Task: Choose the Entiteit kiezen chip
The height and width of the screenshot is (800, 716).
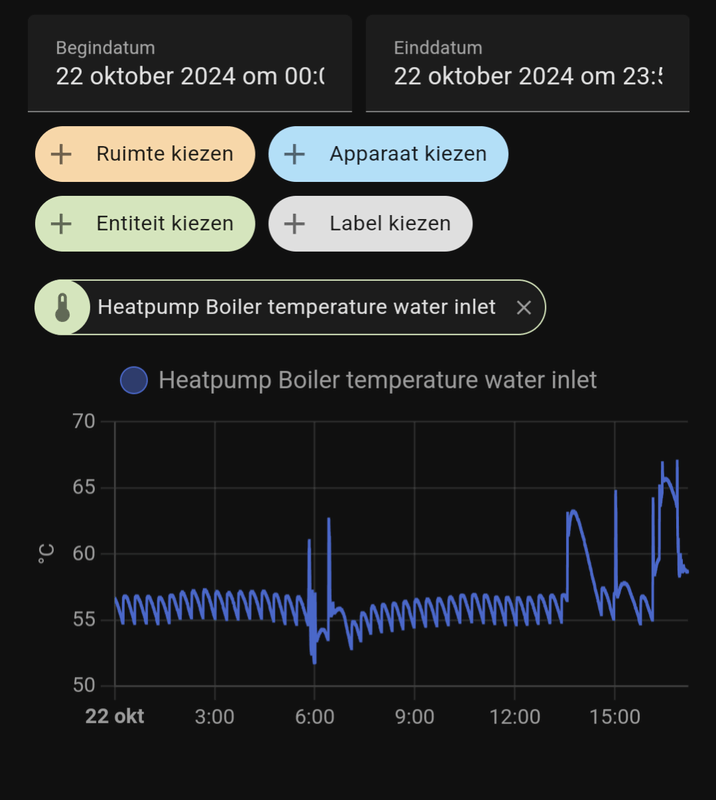Action: 145,223
